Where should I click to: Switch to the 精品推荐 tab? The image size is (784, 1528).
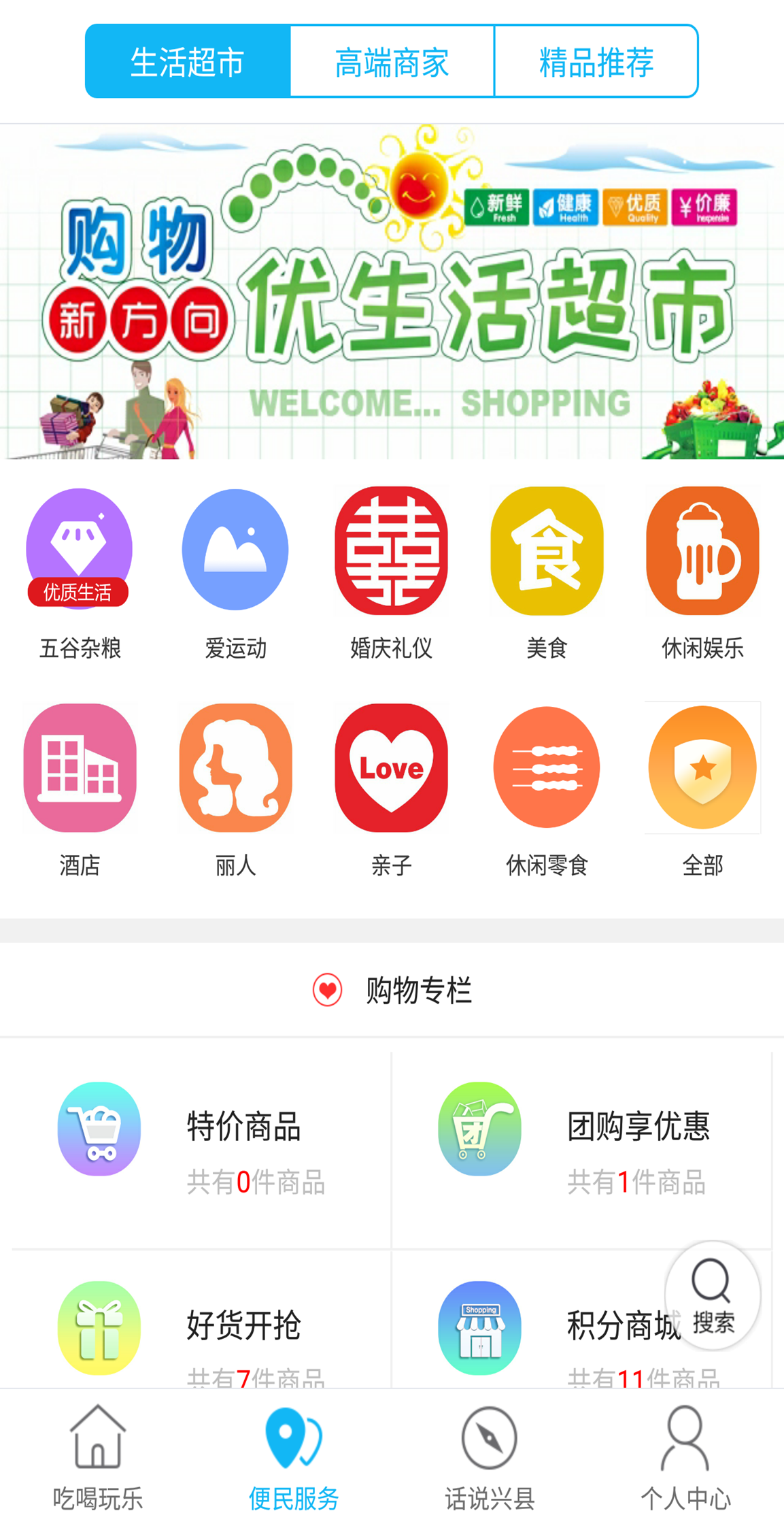pos(596,62)
